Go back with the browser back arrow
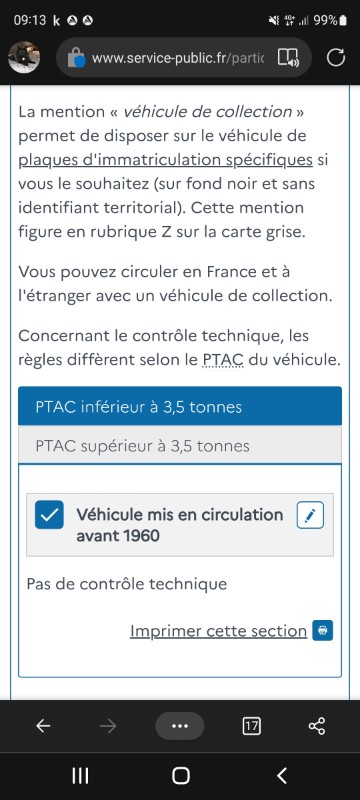Image resolution: width=360 pixels, height=800 pixels. (43, 726)
